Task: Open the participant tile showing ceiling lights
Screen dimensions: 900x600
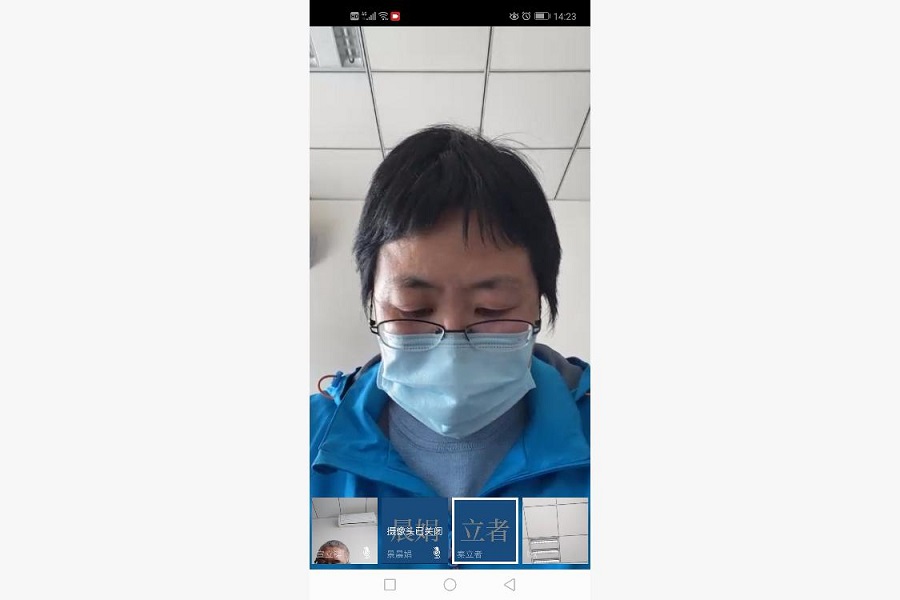Action: [x=555, y=531]
